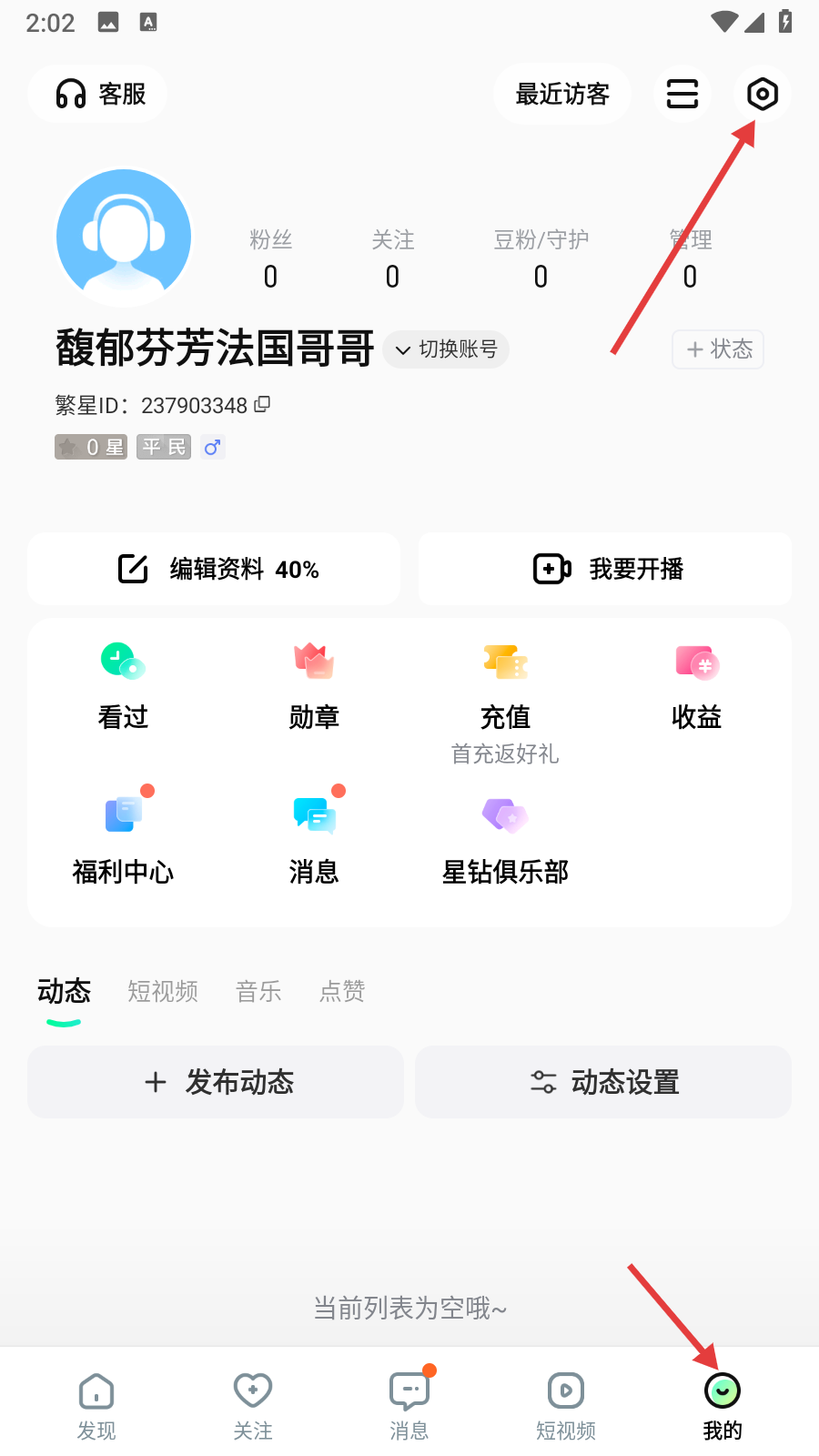819x1456 pixels.
Task: Contact 客服 customer service
Action: [x=98, y=94]
